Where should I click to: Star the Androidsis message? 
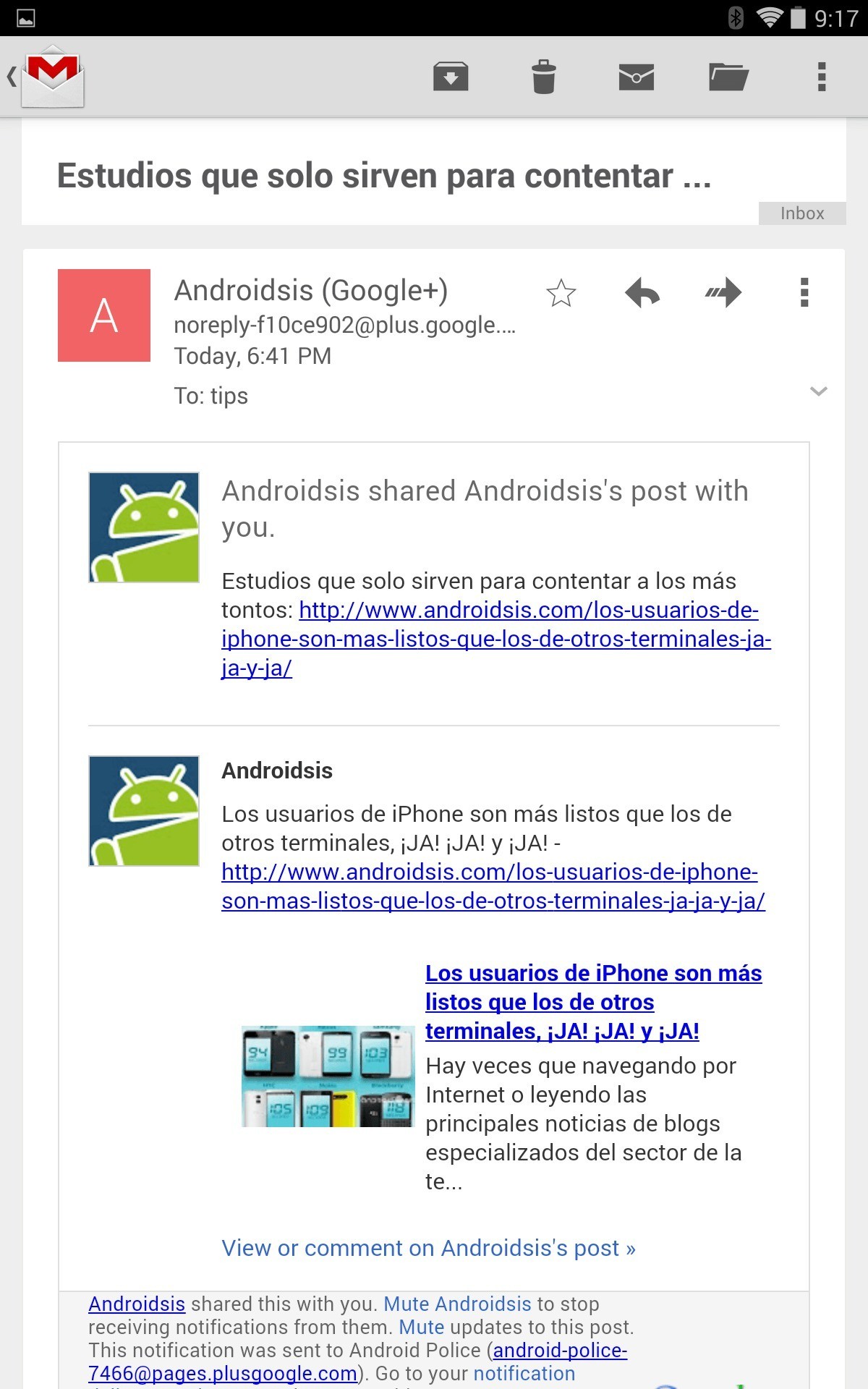click(561, 293)
